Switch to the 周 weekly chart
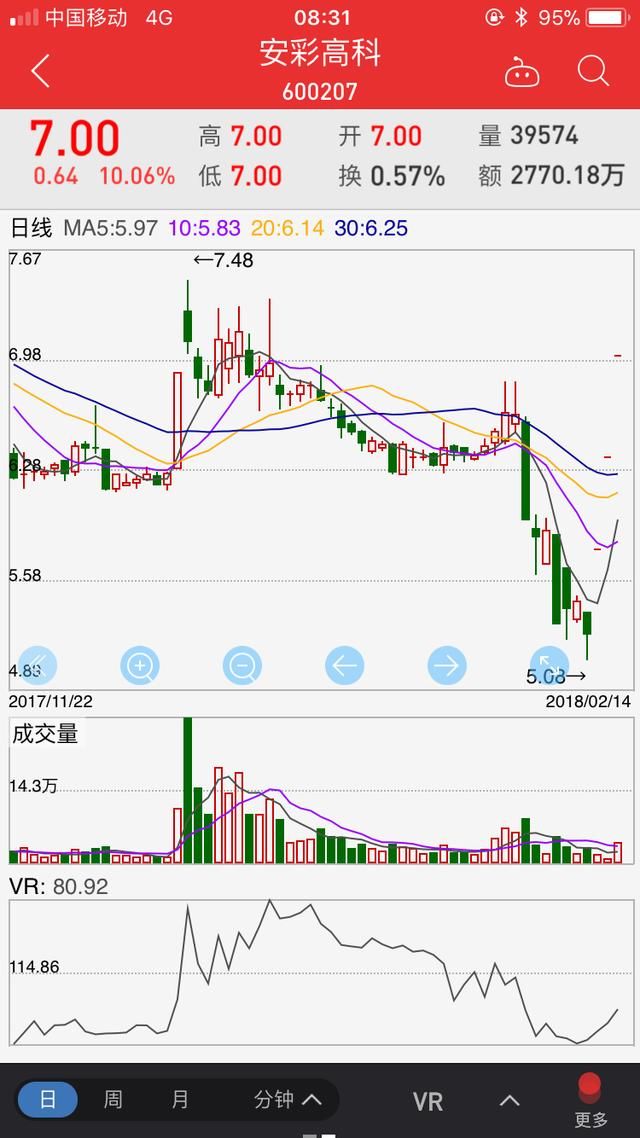The width and height of the screenshot is (640, 1138). pyautogui.click(x=113, y=1100)
